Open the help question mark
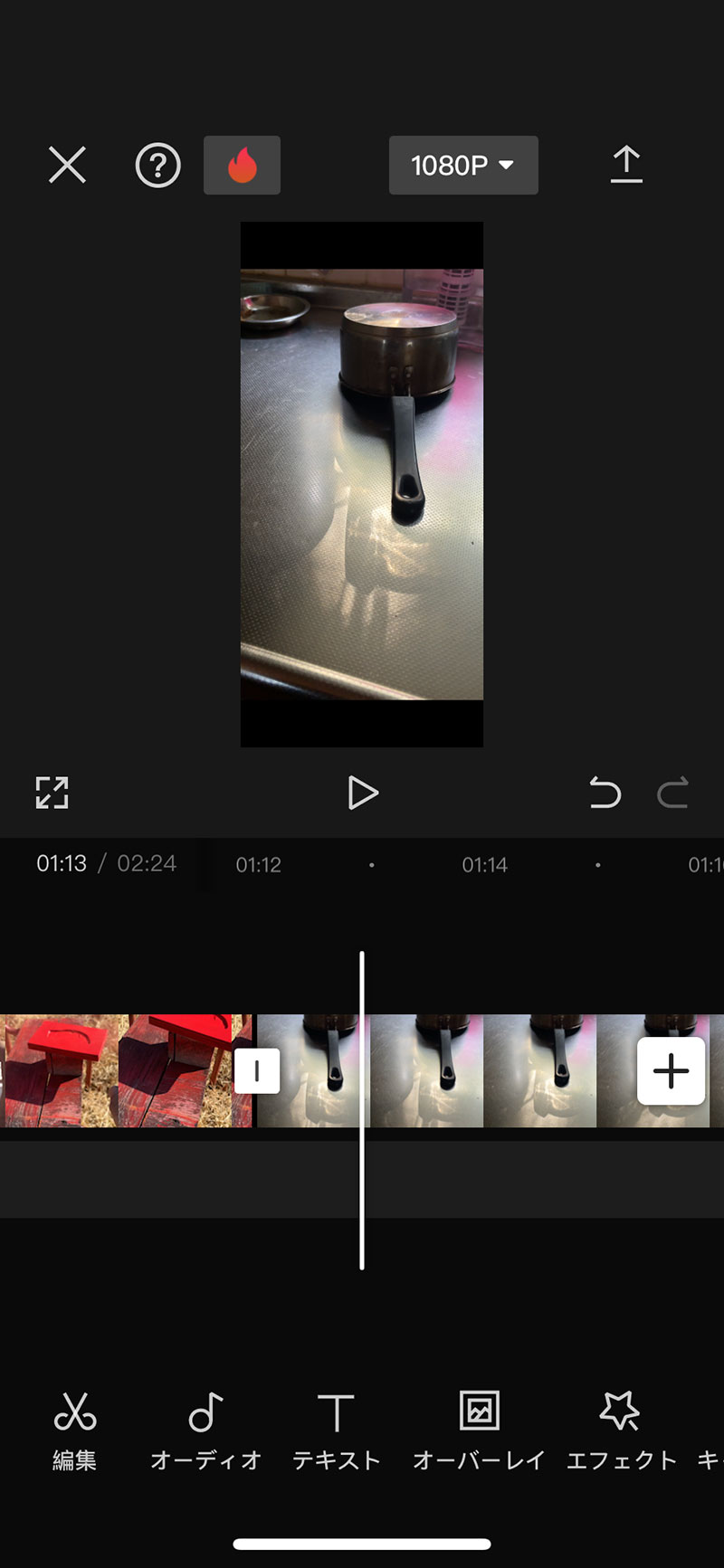The height and width of the screenshot is (1568, 724). [x=158, y=166]
